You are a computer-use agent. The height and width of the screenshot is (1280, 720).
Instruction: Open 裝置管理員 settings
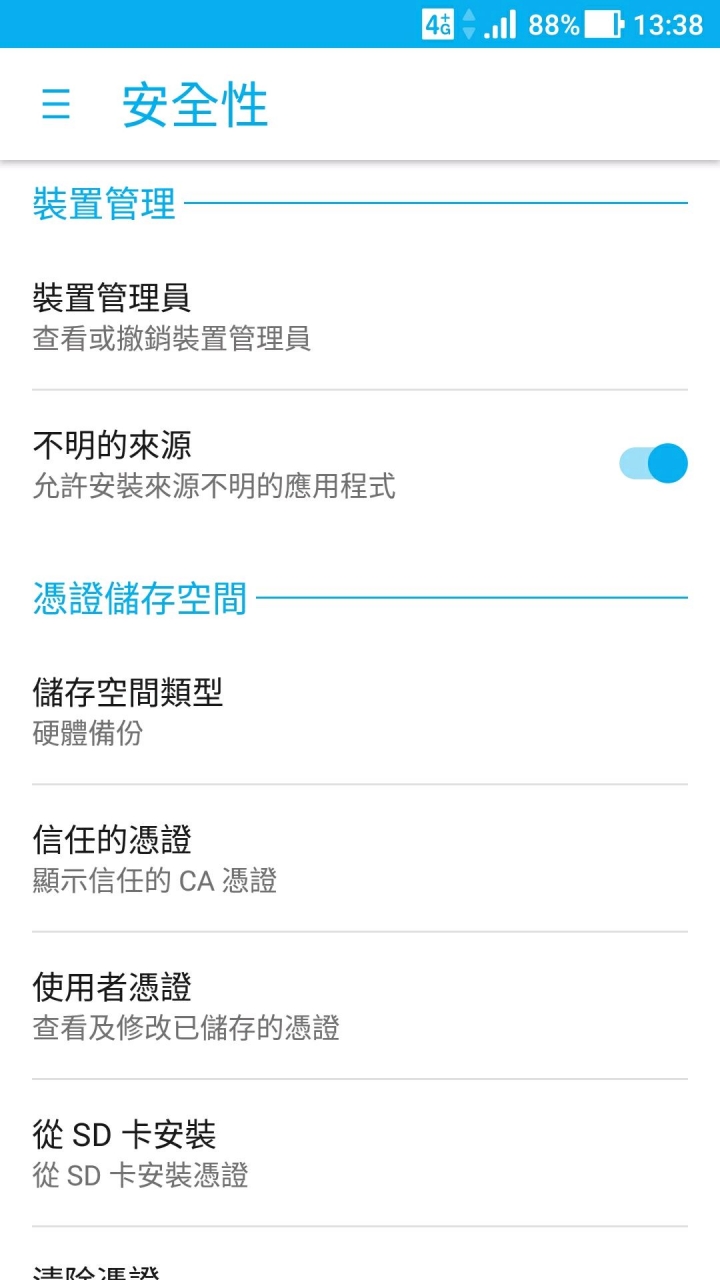360,316
